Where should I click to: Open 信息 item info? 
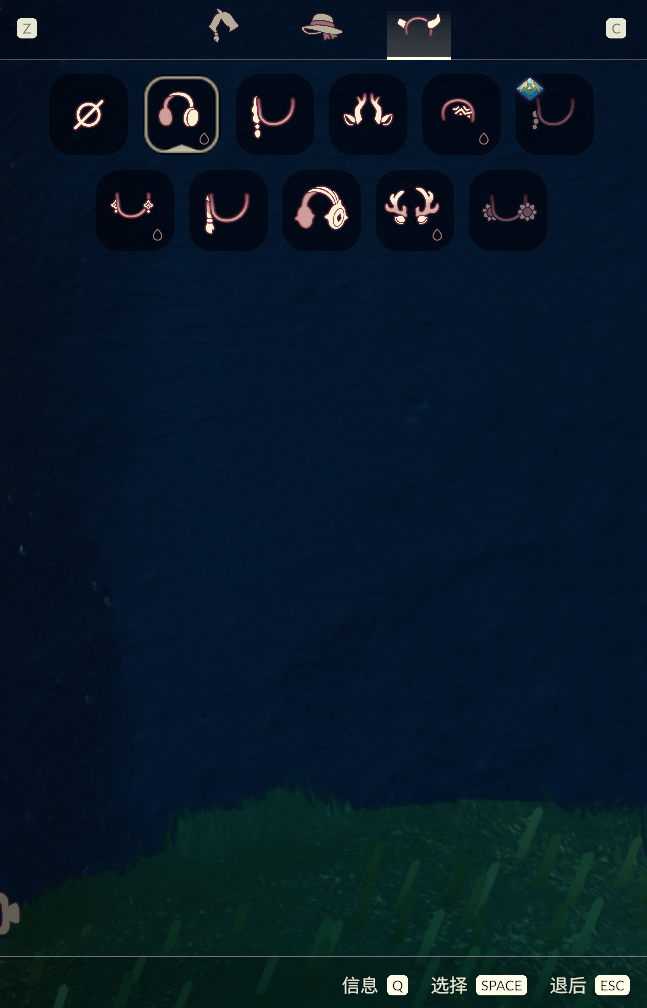point(397,985)
